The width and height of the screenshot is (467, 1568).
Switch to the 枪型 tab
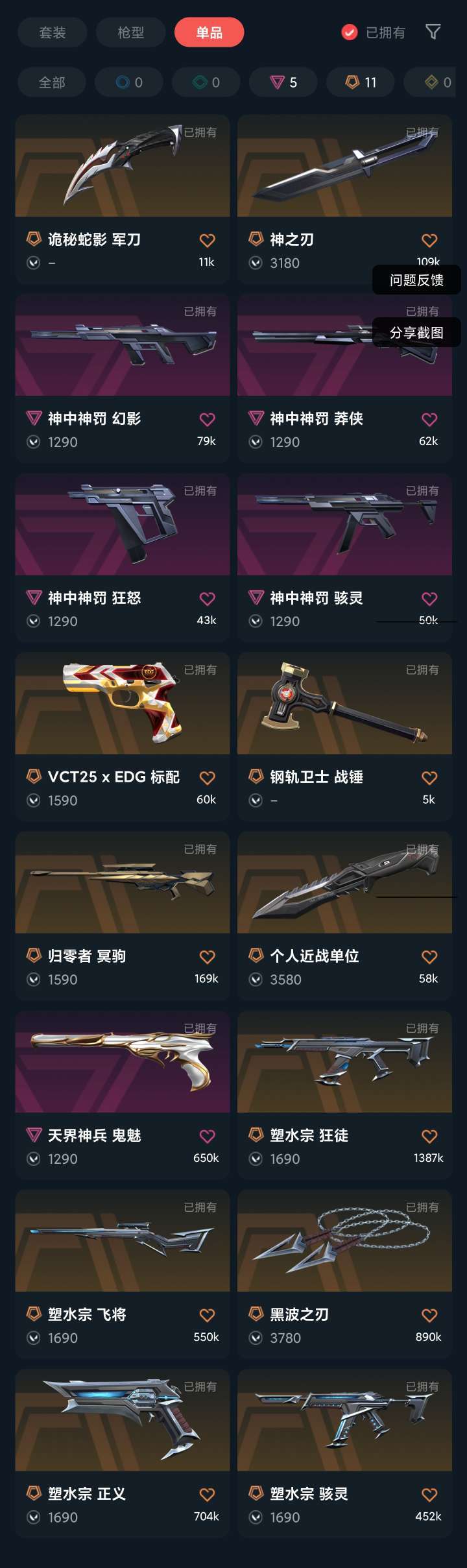point(130,32)
